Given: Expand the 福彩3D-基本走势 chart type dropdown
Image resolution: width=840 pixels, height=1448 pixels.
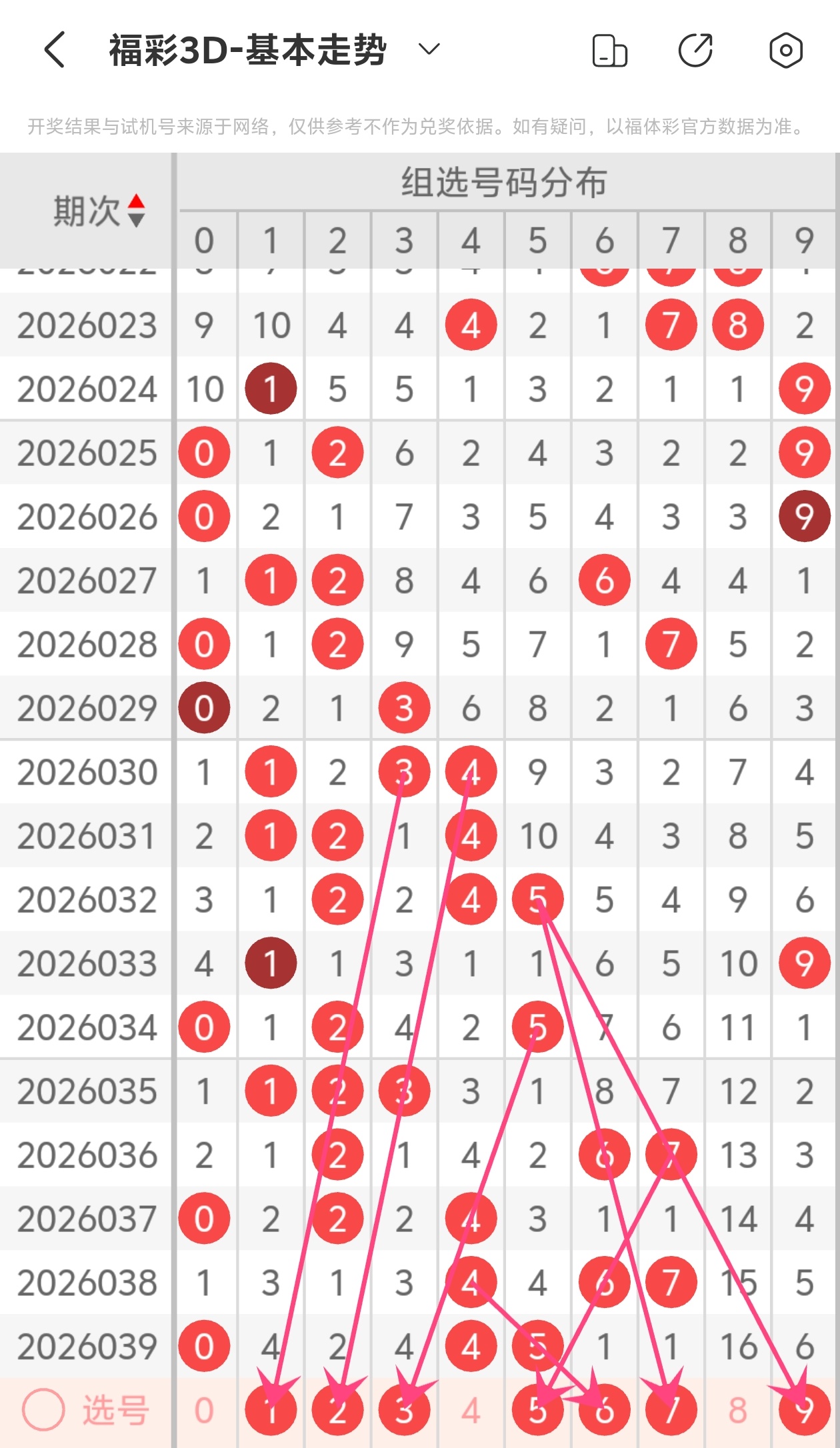Looking at the screenshot, I should (429, 49).
